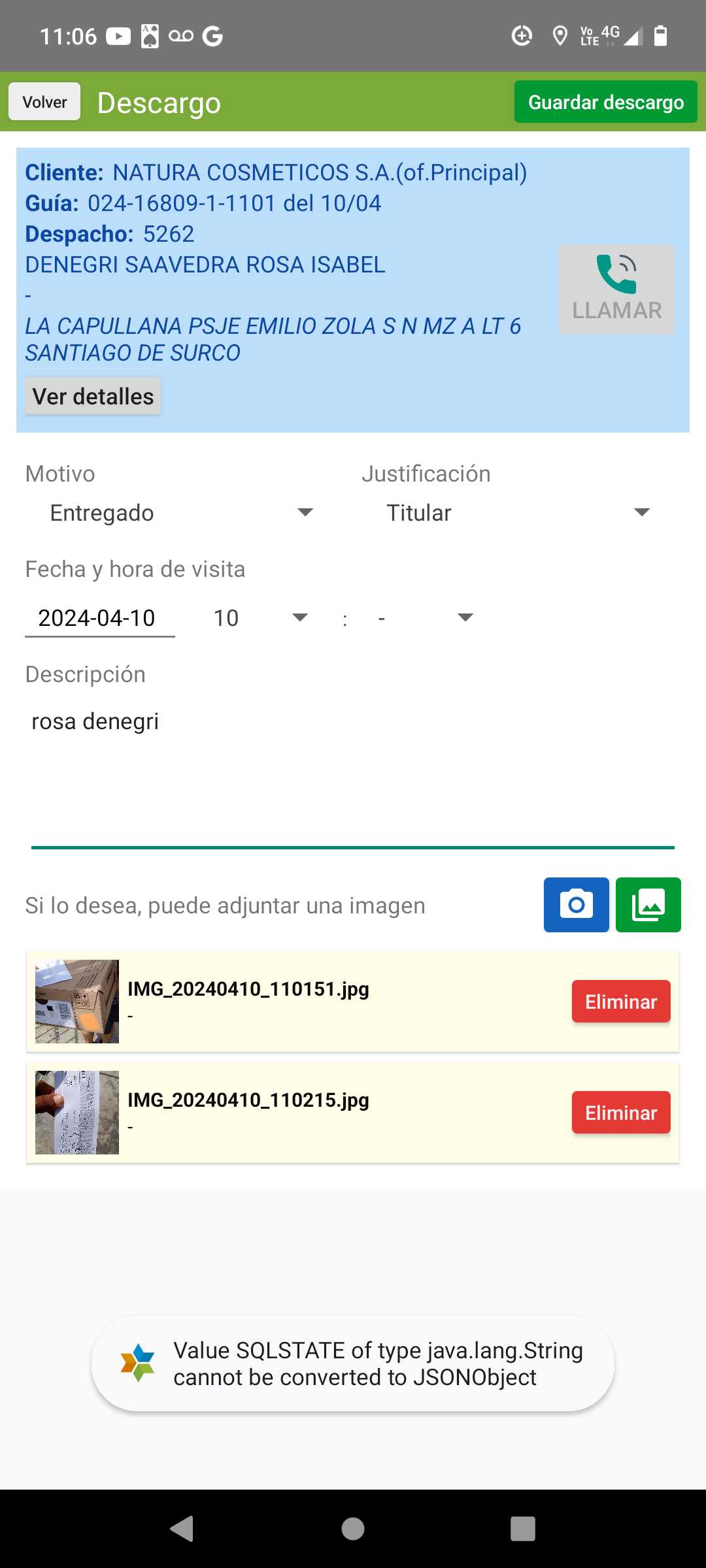Open the Justificación dropdown showing Titular
The width and height of the screenshot is (706, 1568).
(518, 513)
